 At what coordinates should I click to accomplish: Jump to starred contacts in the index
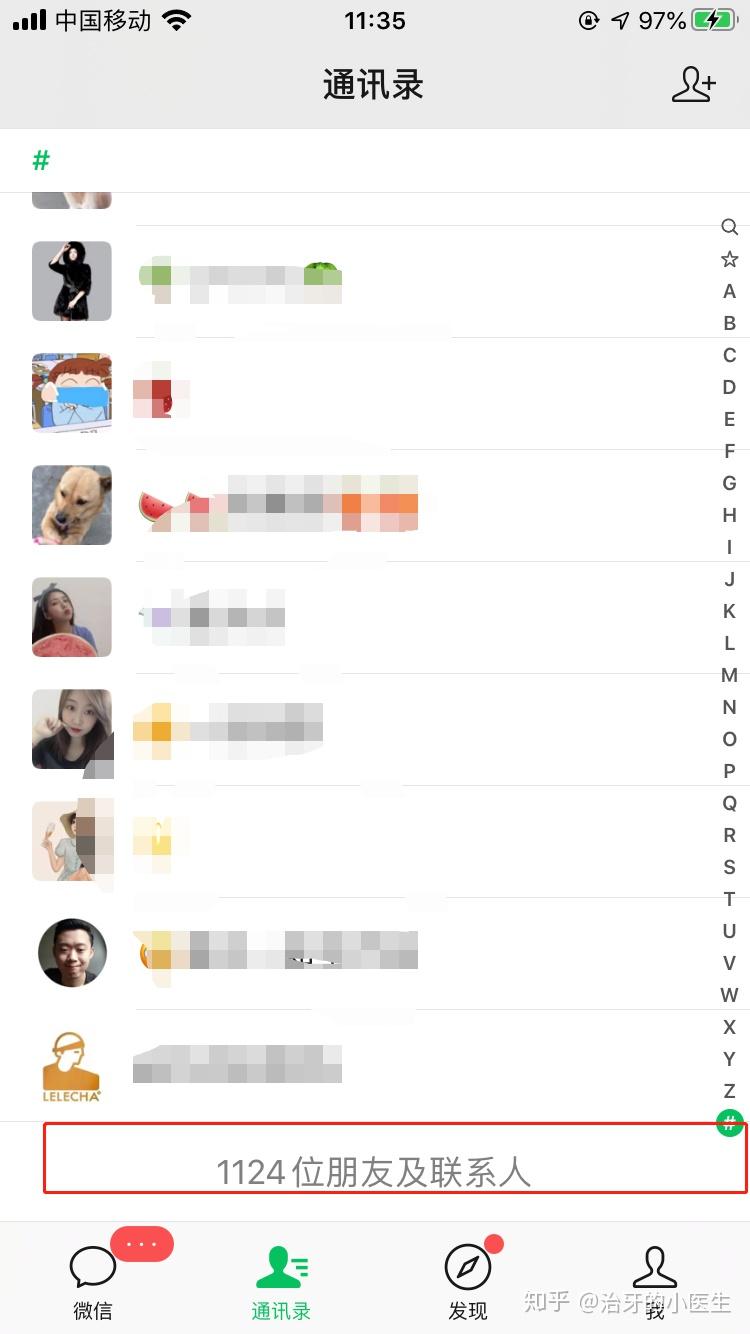coord(729,259)
